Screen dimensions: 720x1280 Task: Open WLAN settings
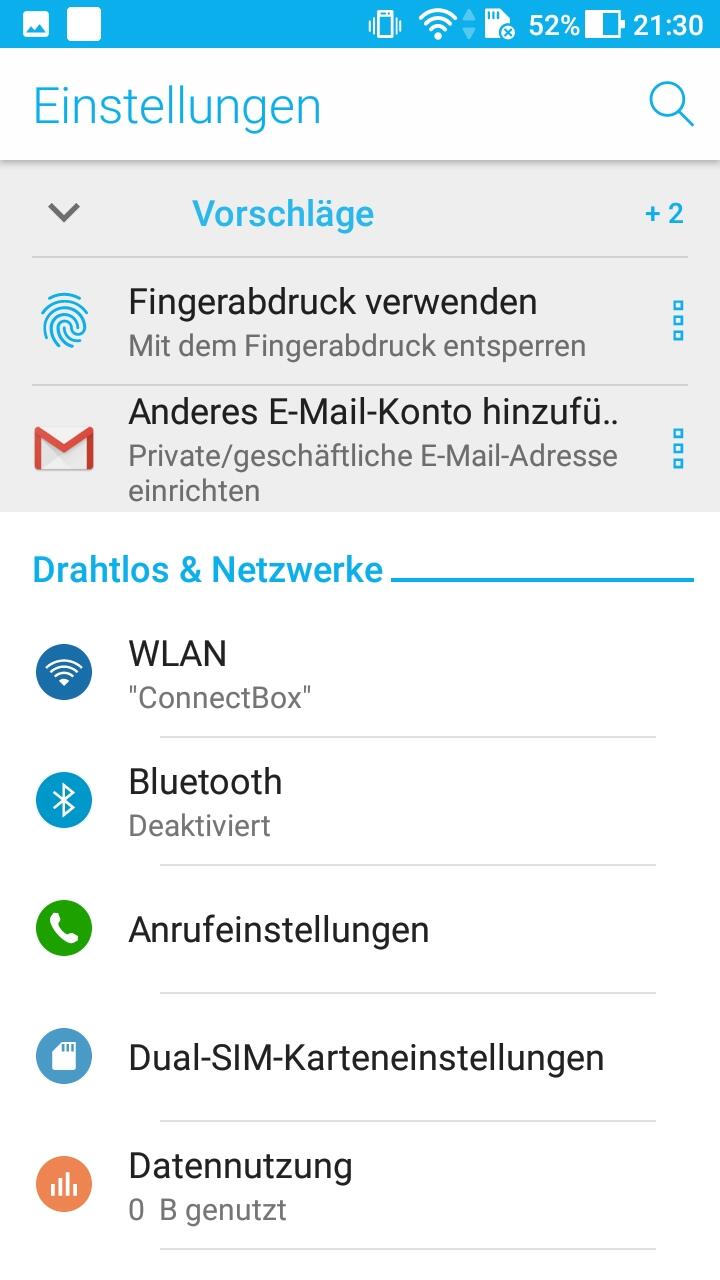[360, 673]
